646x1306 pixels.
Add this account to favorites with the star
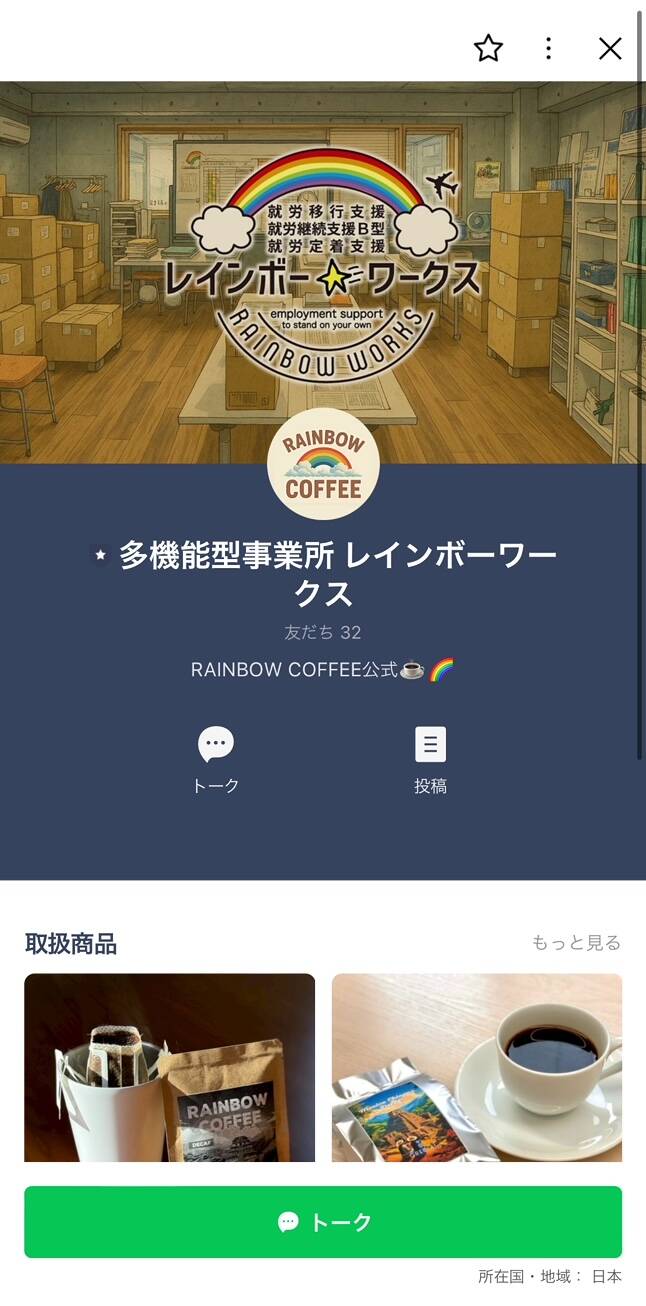click(488, 48)
